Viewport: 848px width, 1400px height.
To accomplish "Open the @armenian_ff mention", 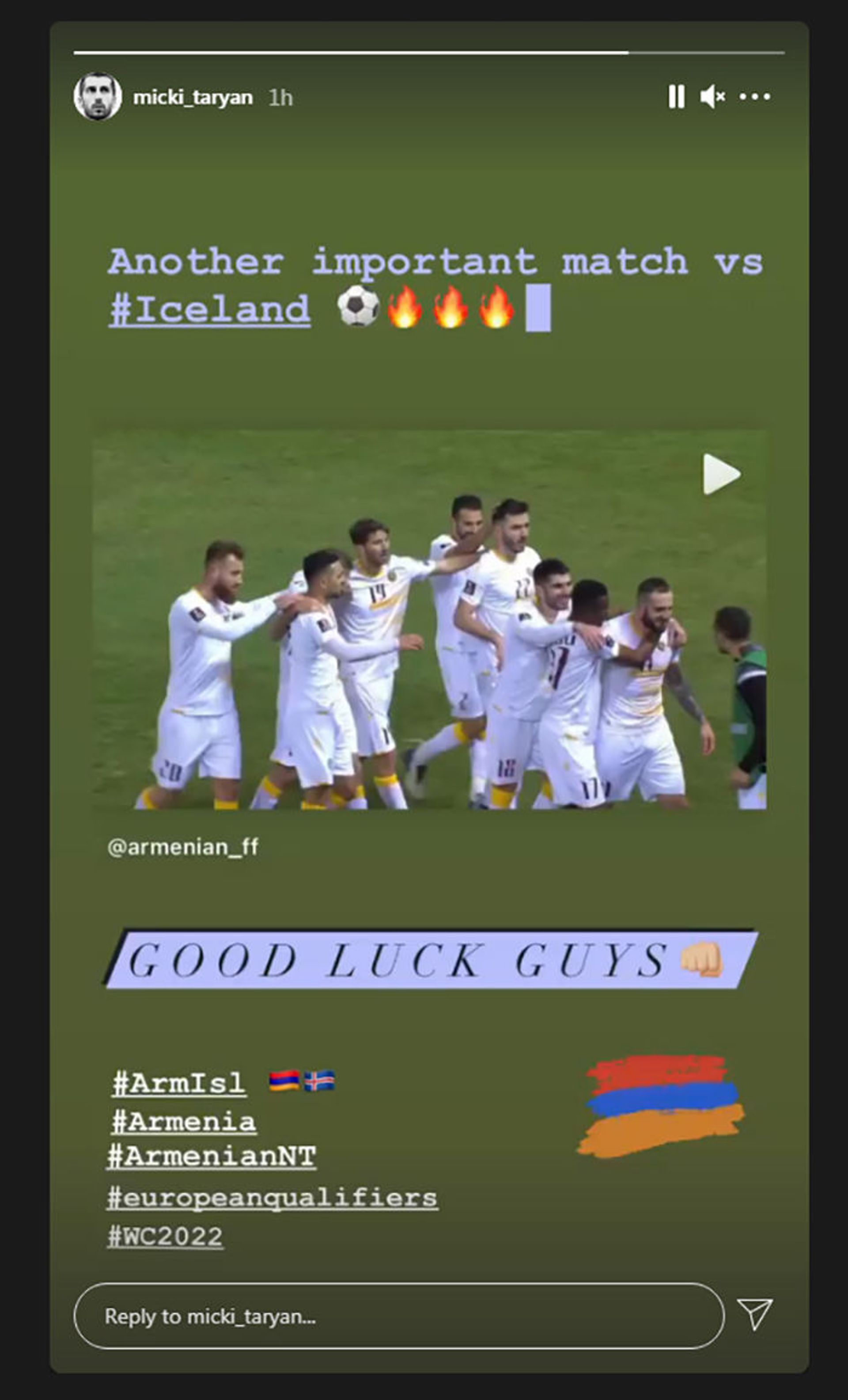I will click(183, 847).
